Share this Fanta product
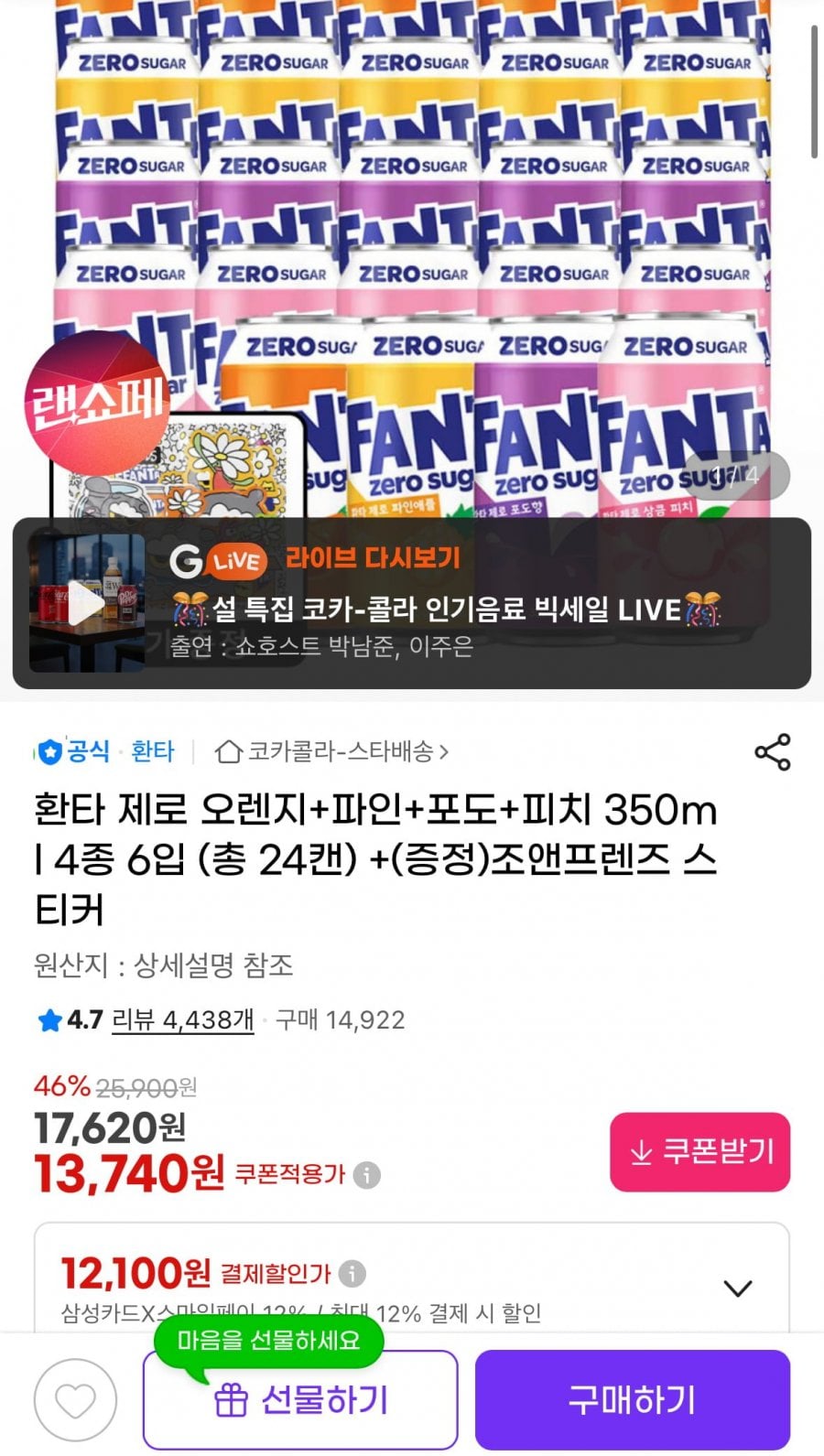 [772, 752]
